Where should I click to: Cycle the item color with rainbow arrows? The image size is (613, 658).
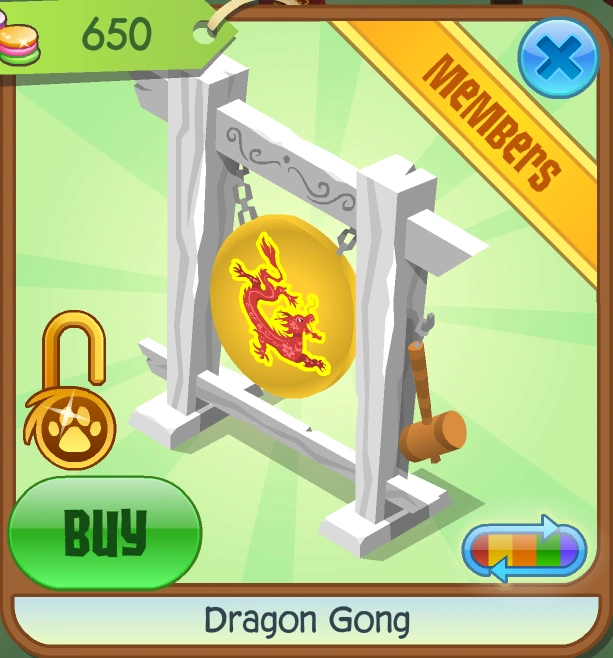tap(523, 550)
